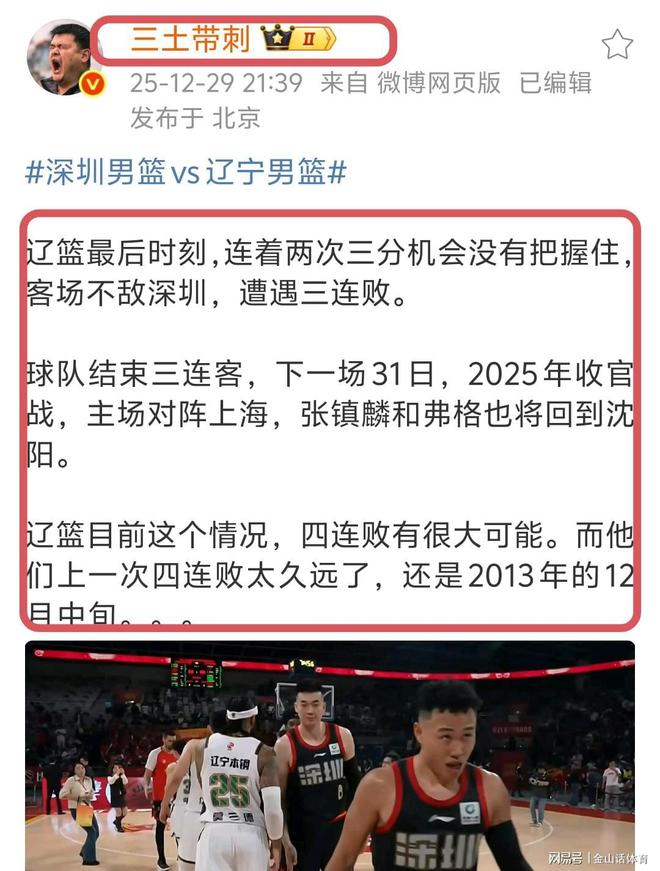Image resolution: width=660 pixels, height=871 pixels.
Task: Favorite this post with the star icon
Action: point(617,45)
